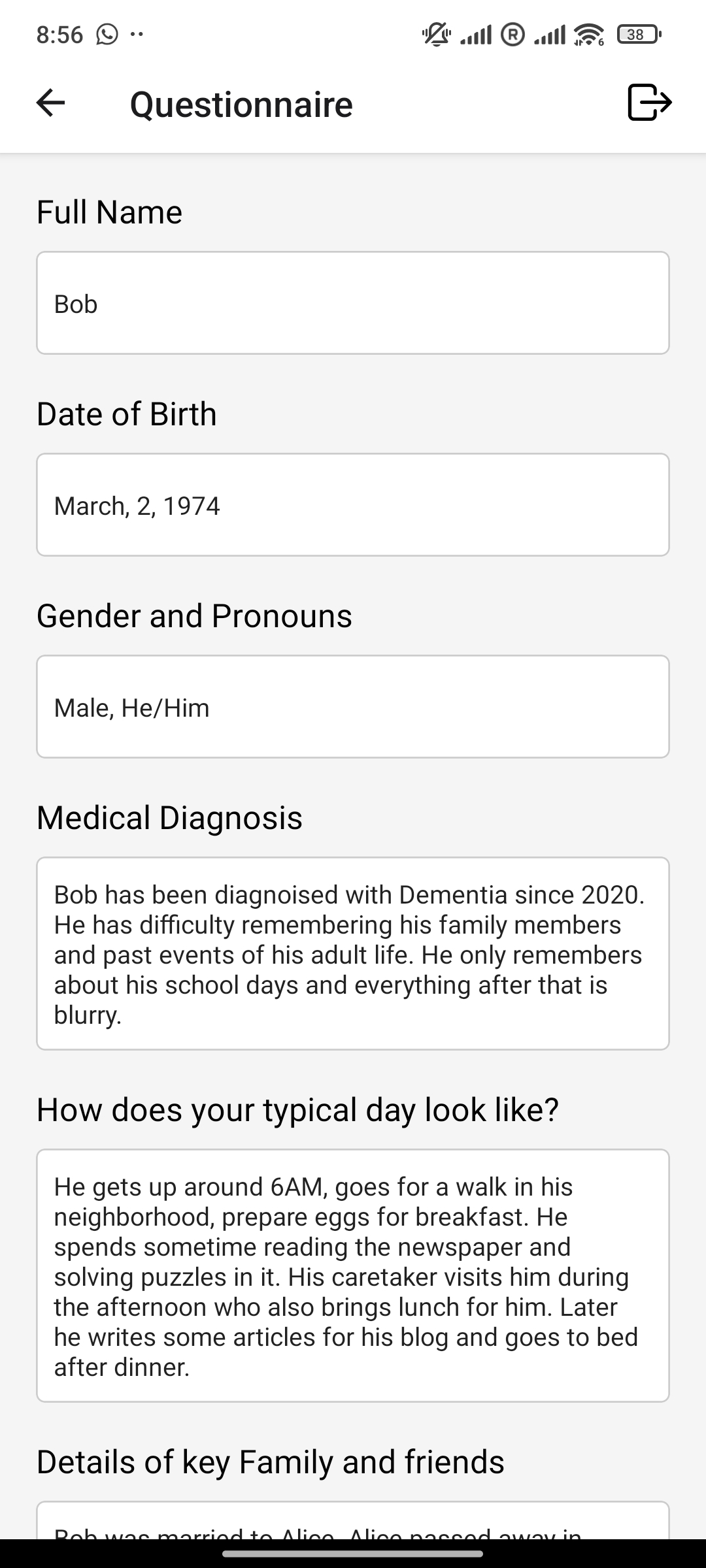
Task: Tap the mobile signal strength bars
Action: [477, 36]
